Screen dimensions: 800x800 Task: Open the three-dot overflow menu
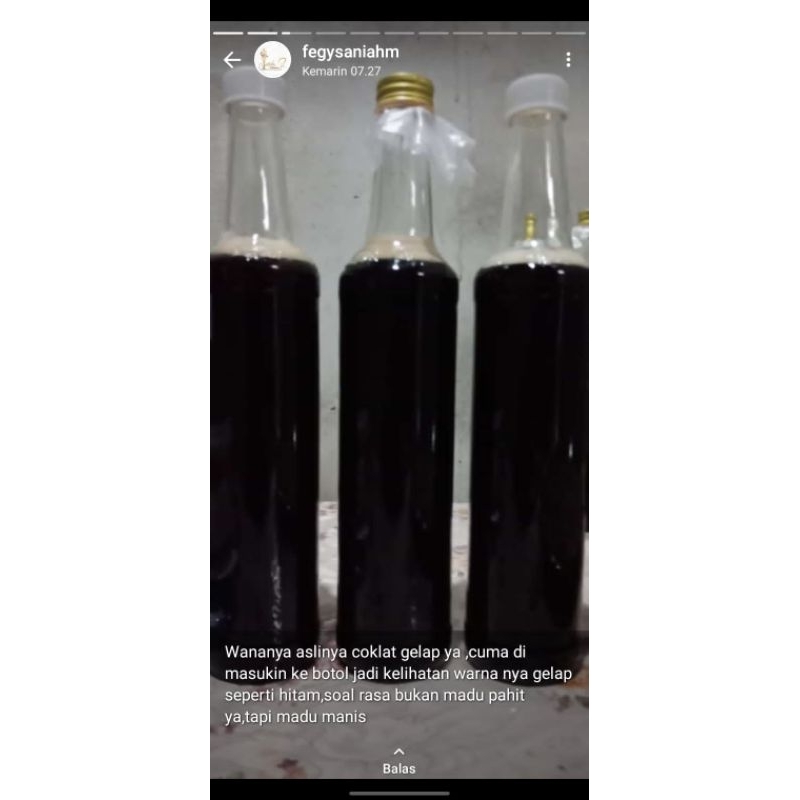coord(568,60)
